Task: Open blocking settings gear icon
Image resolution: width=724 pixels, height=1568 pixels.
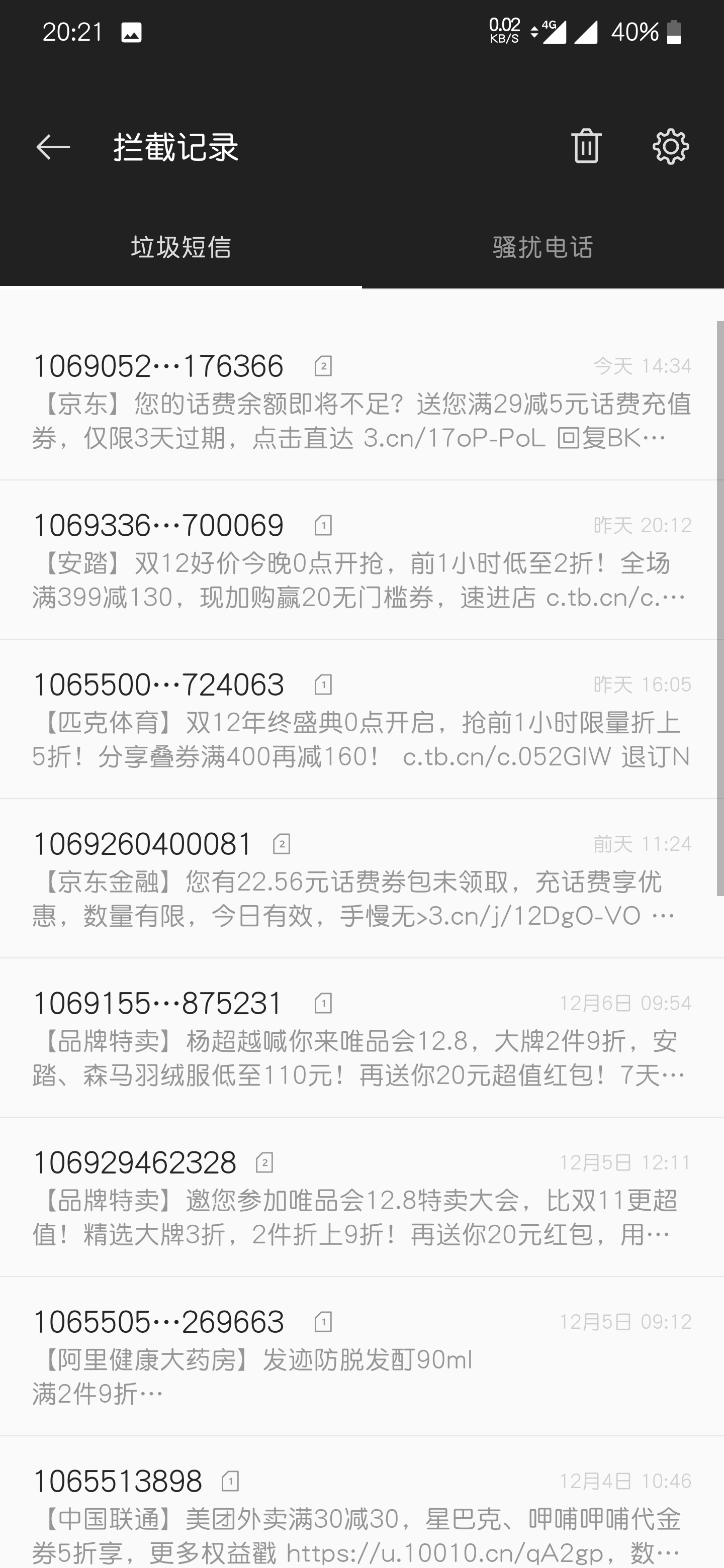Action: (x=670, y=147)
